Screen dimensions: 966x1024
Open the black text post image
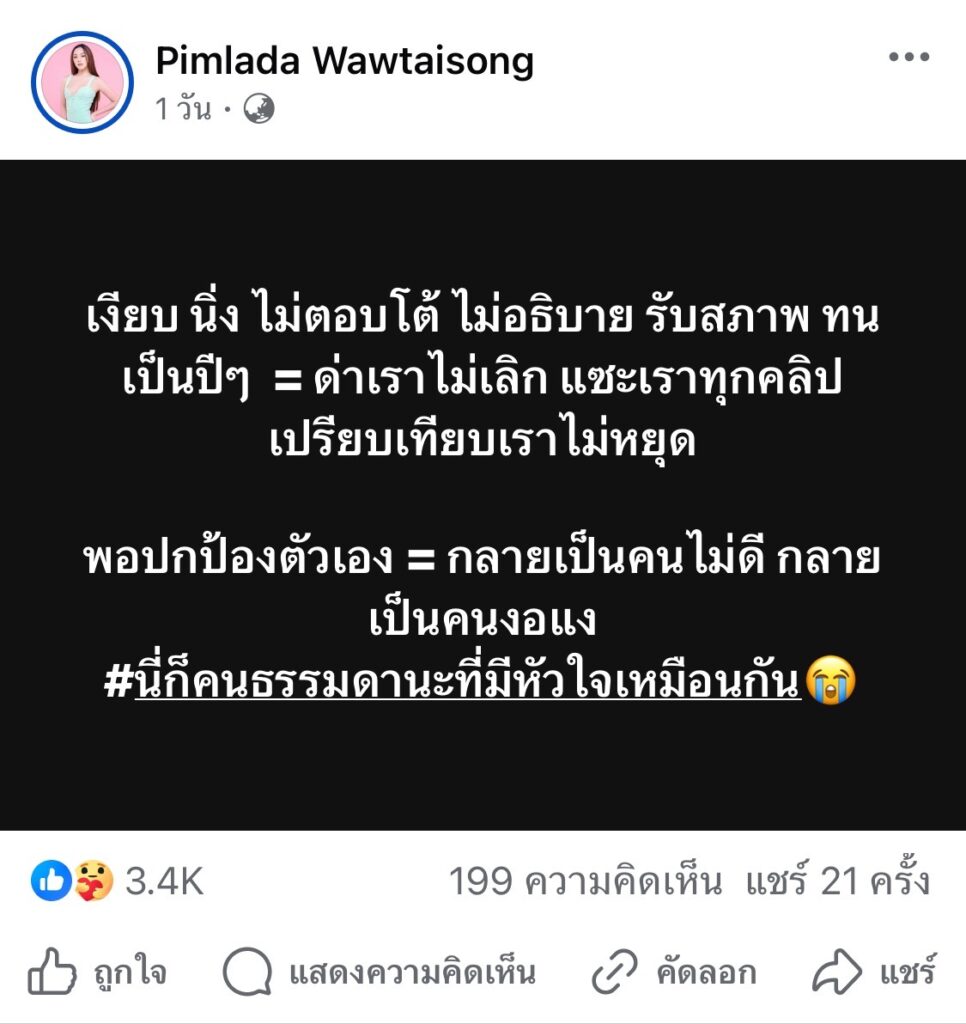tap(483, 495)
